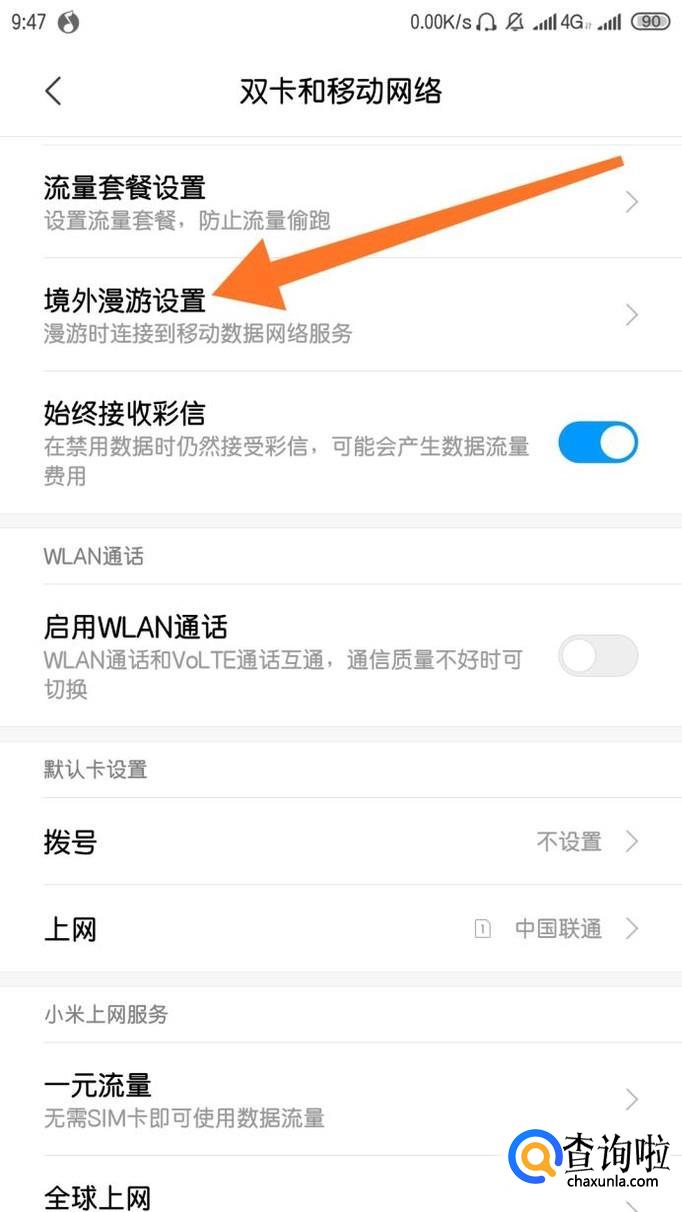Open 上网 default data SIM setting
The height and width of the screenshot is (1212, 682).
pyautogui.click(x=340, y=929)
